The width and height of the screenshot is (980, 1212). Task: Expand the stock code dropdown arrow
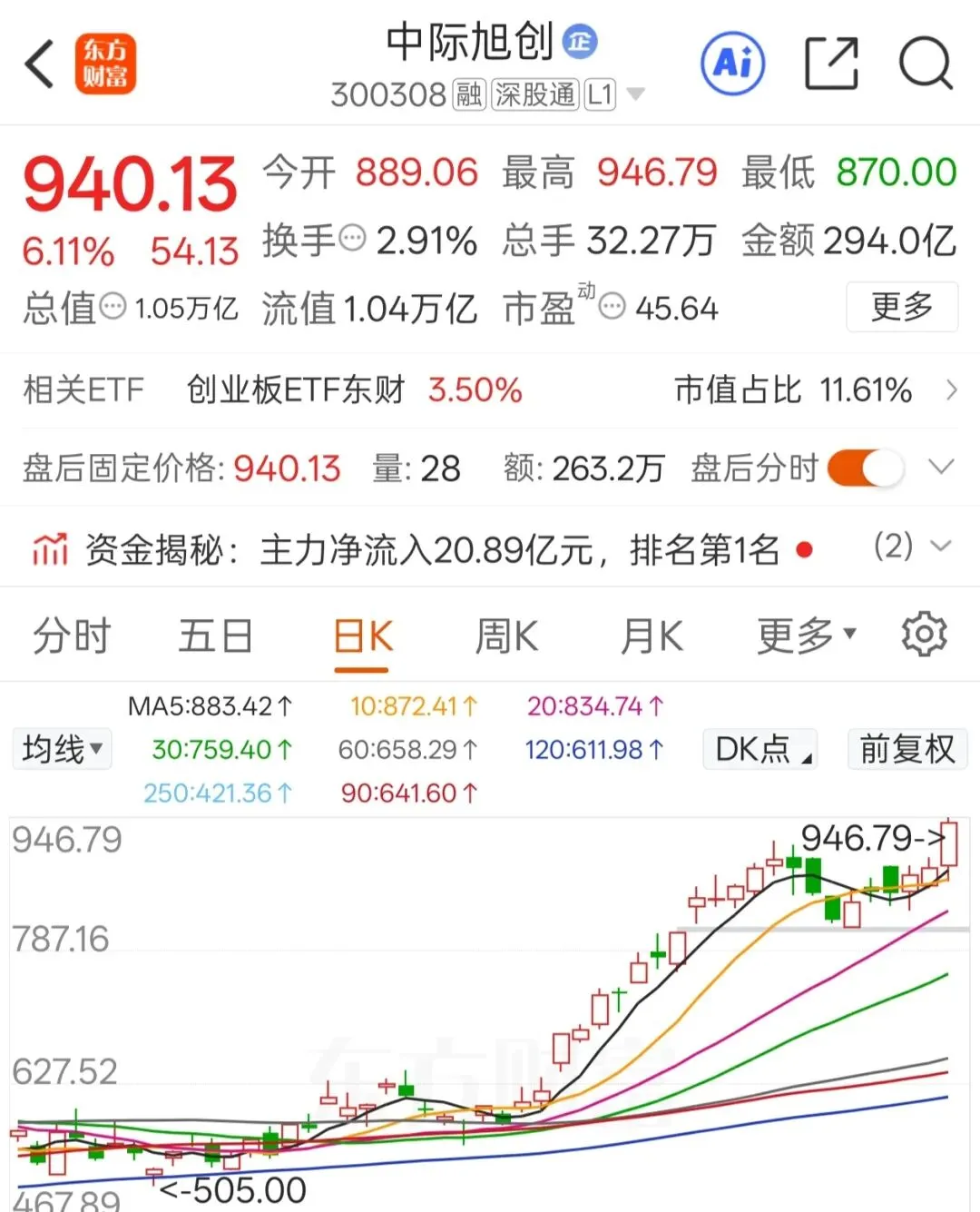pyautogui.click(x=636, y=94)
